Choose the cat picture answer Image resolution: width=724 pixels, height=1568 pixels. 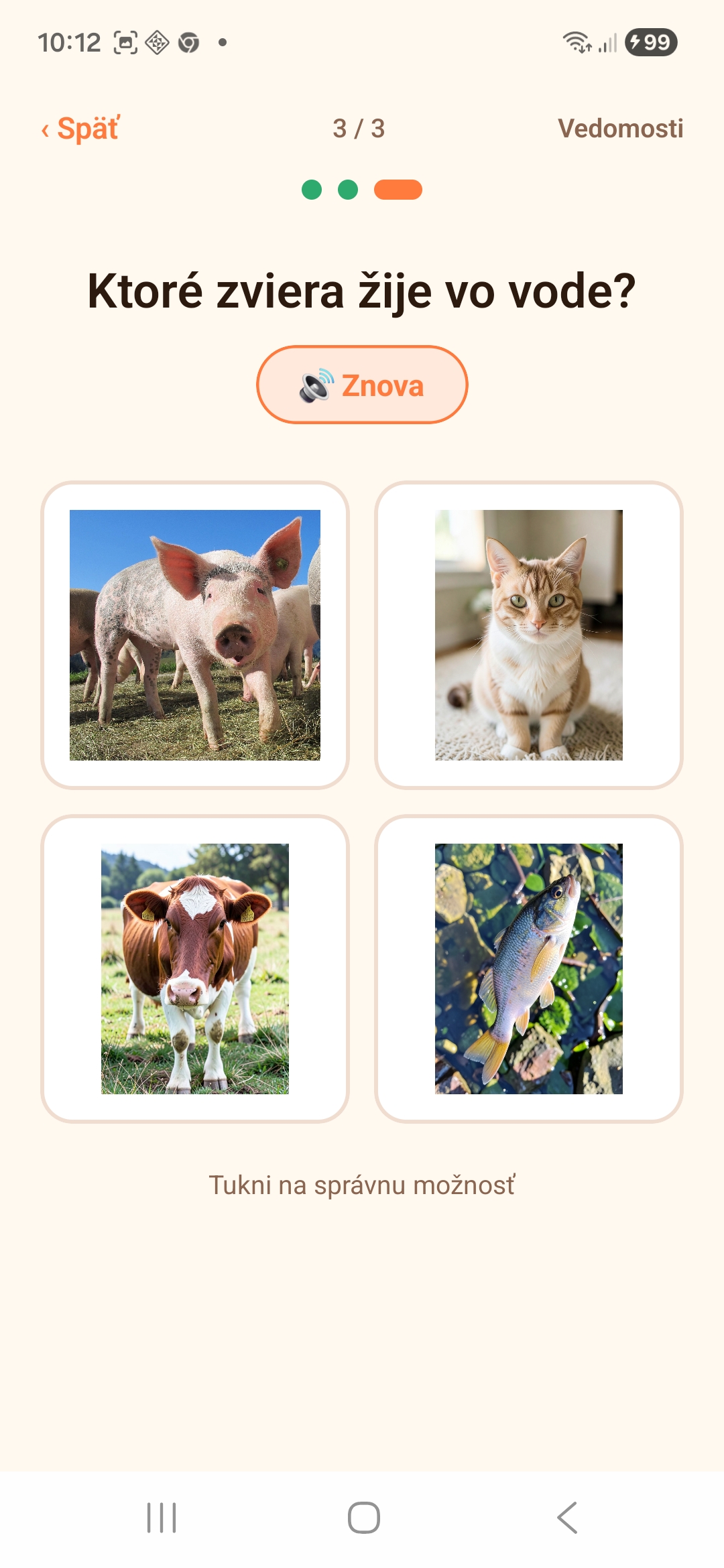coord(529,635)
